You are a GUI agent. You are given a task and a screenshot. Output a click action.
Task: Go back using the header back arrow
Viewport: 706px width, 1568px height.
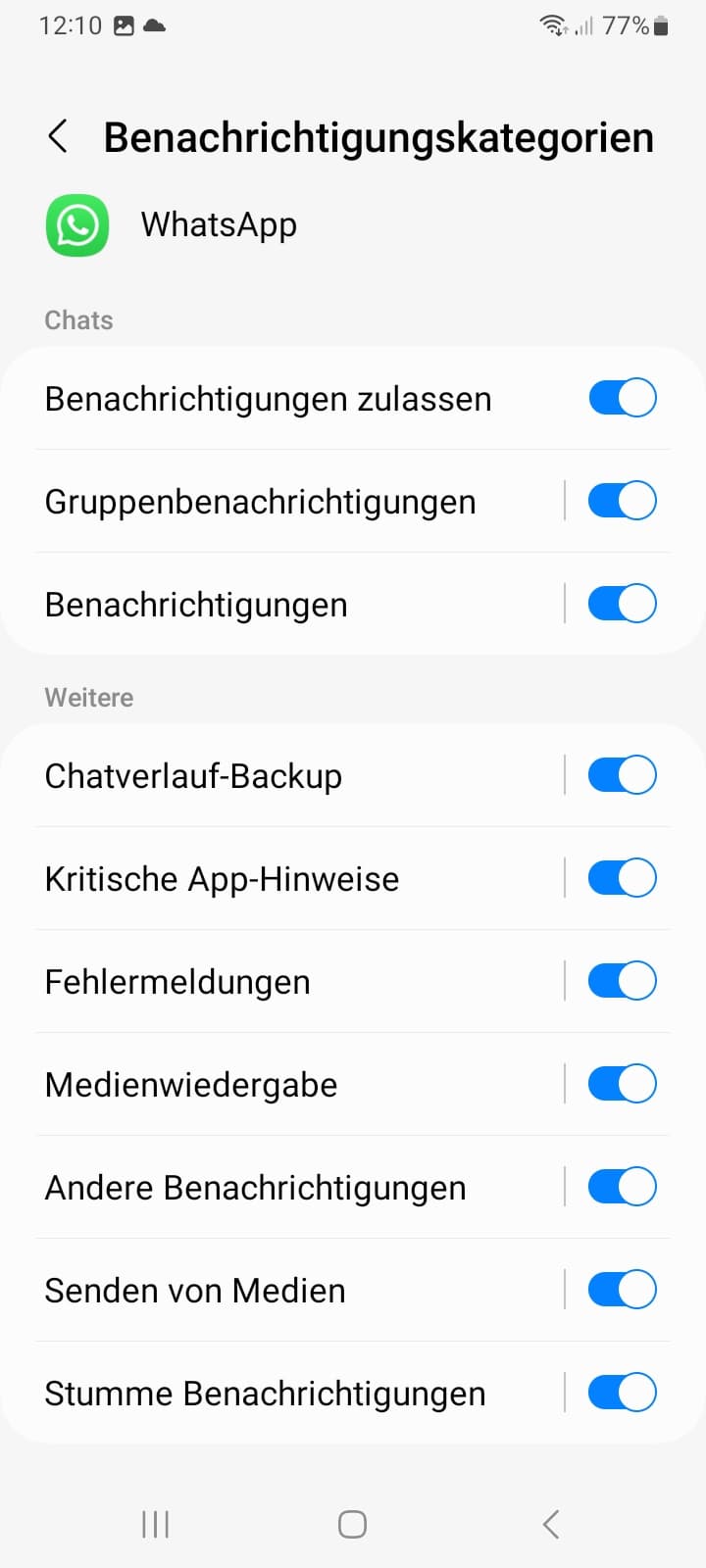point(58,136)
